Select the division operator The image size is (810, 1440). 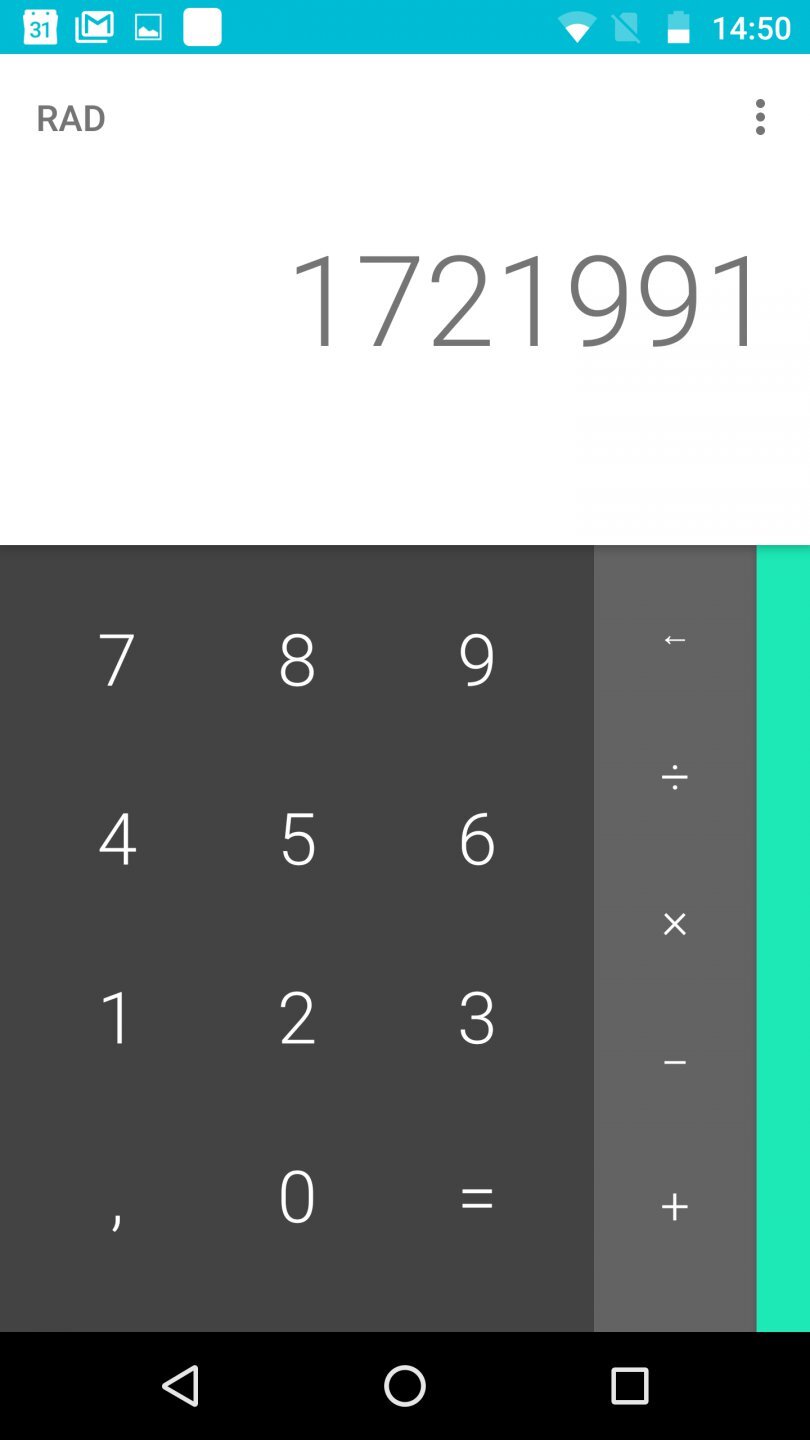pos(675,777)
